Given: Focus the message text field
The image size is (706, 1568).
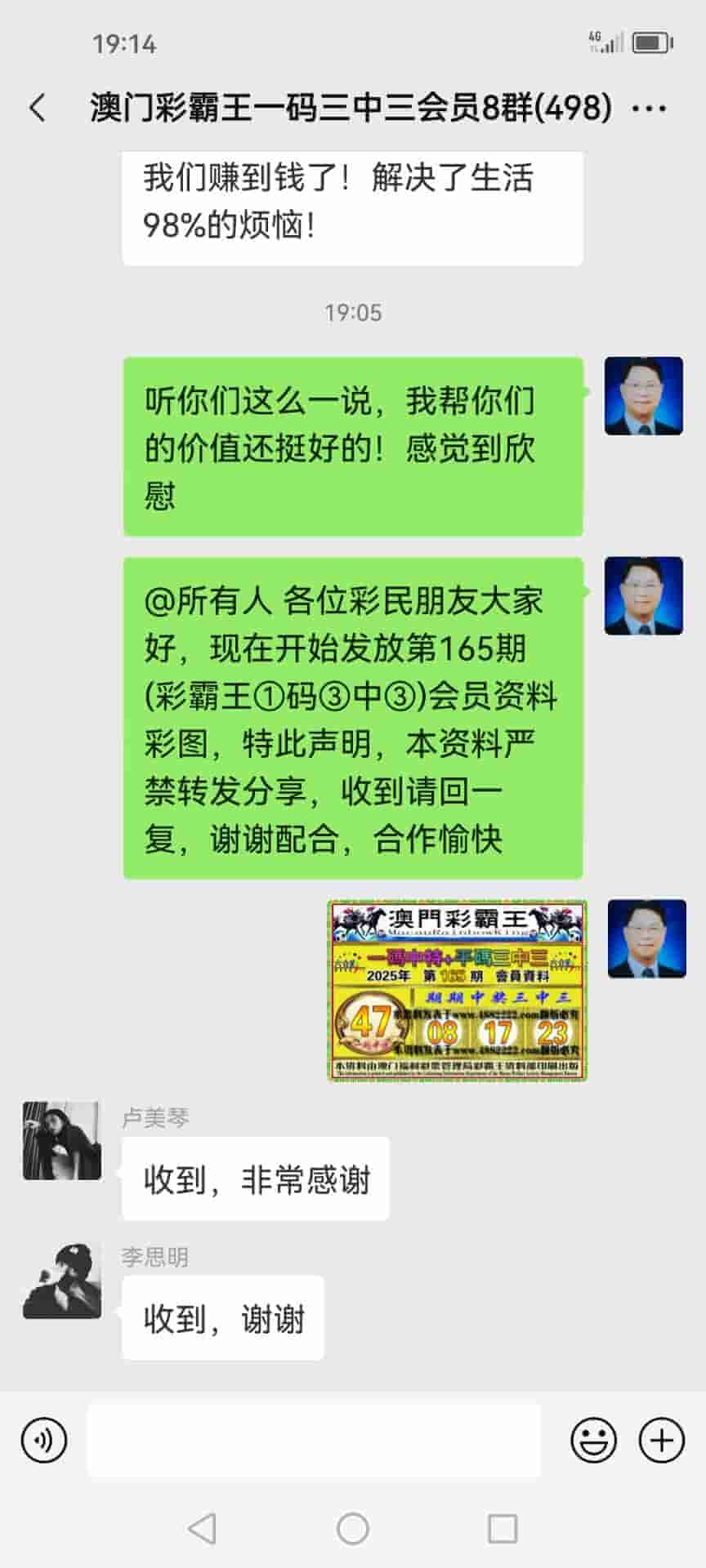Looking at the screenshot, I should (314, 1440).
